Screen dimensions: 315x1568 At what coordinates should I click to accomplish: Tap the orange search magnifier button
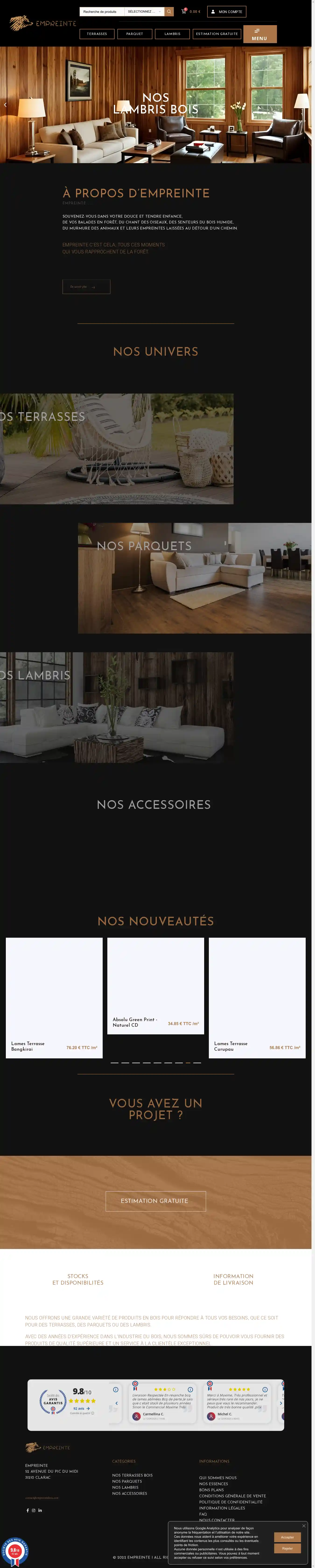169,12
